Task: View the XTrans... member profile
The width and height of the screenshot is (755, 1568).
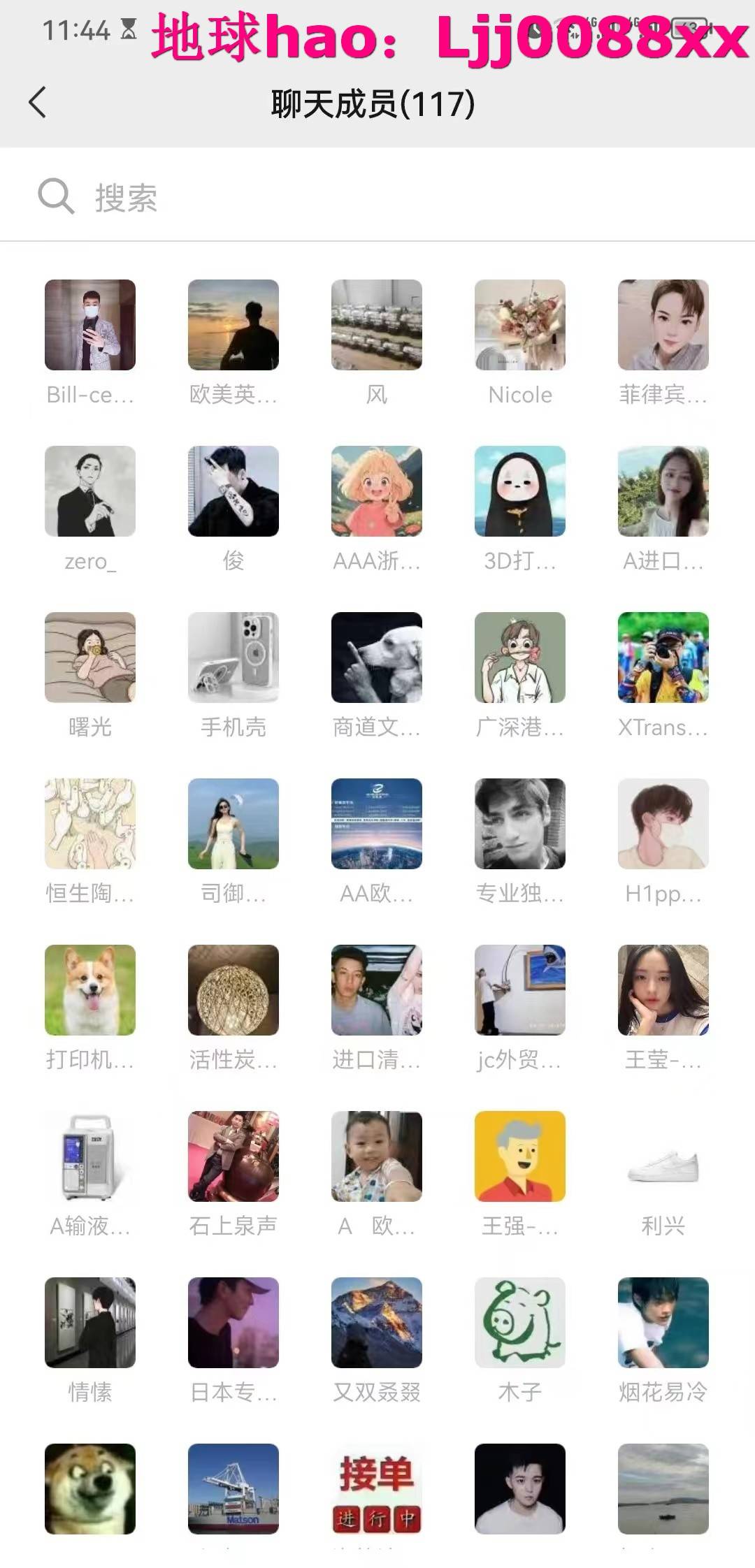Action: [x=663, y=658]
